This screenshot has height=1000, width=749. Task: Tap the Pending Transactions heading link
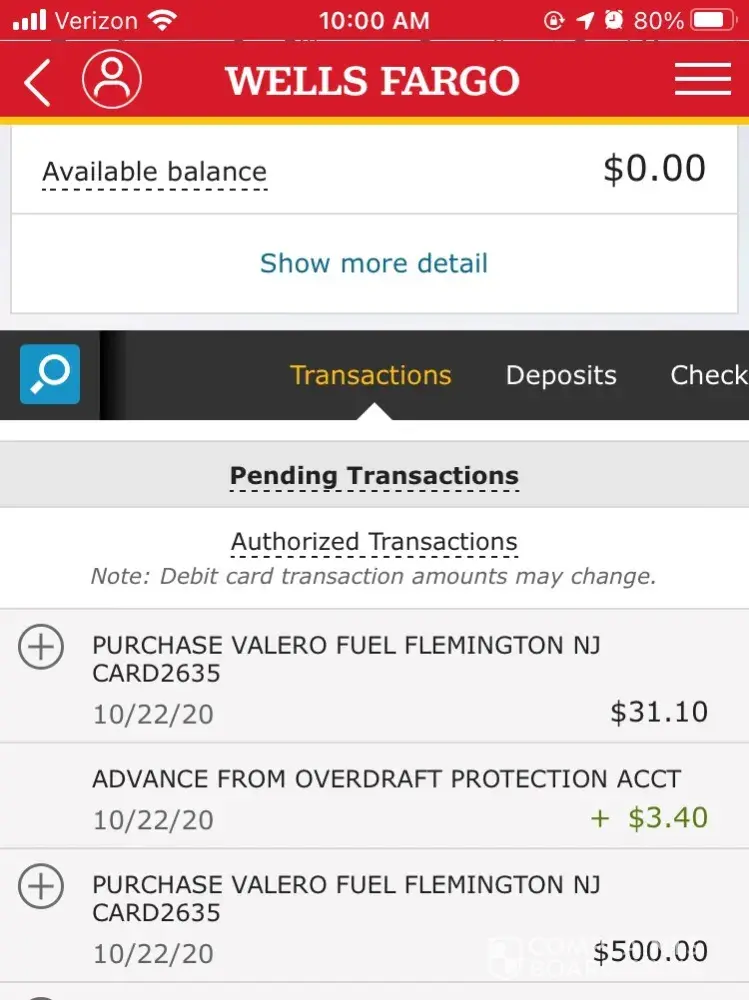point(374,475)
